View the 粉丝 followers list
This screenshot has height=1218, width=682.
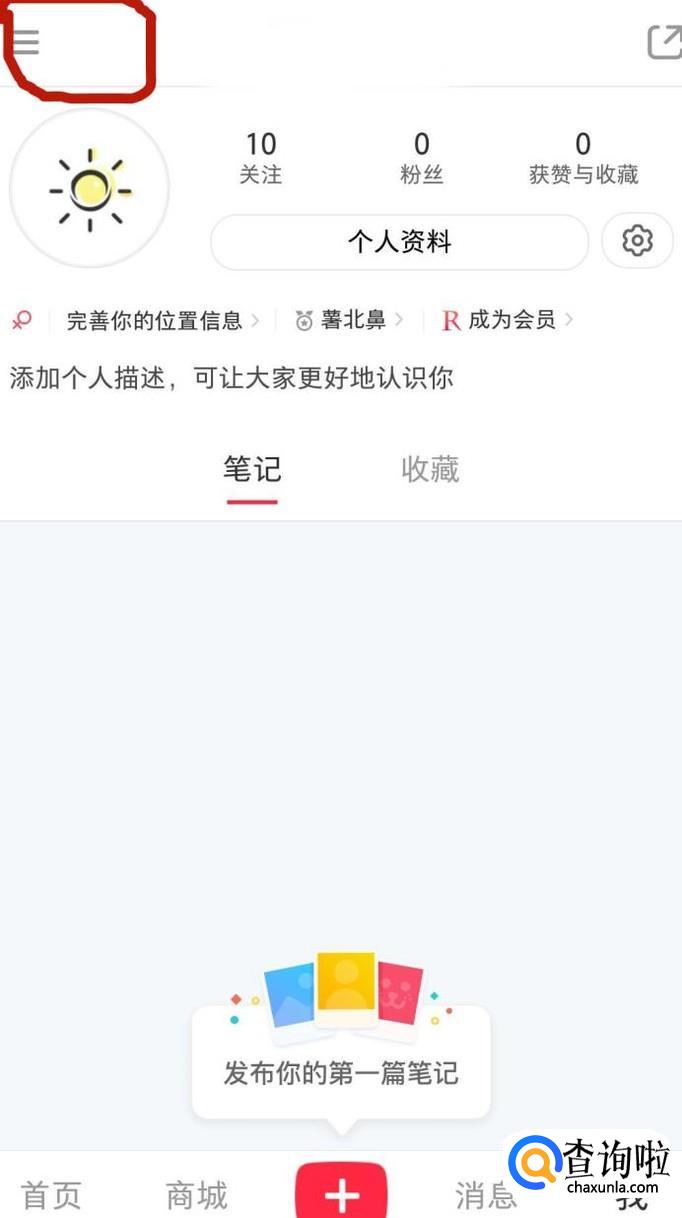click(422, 158)
